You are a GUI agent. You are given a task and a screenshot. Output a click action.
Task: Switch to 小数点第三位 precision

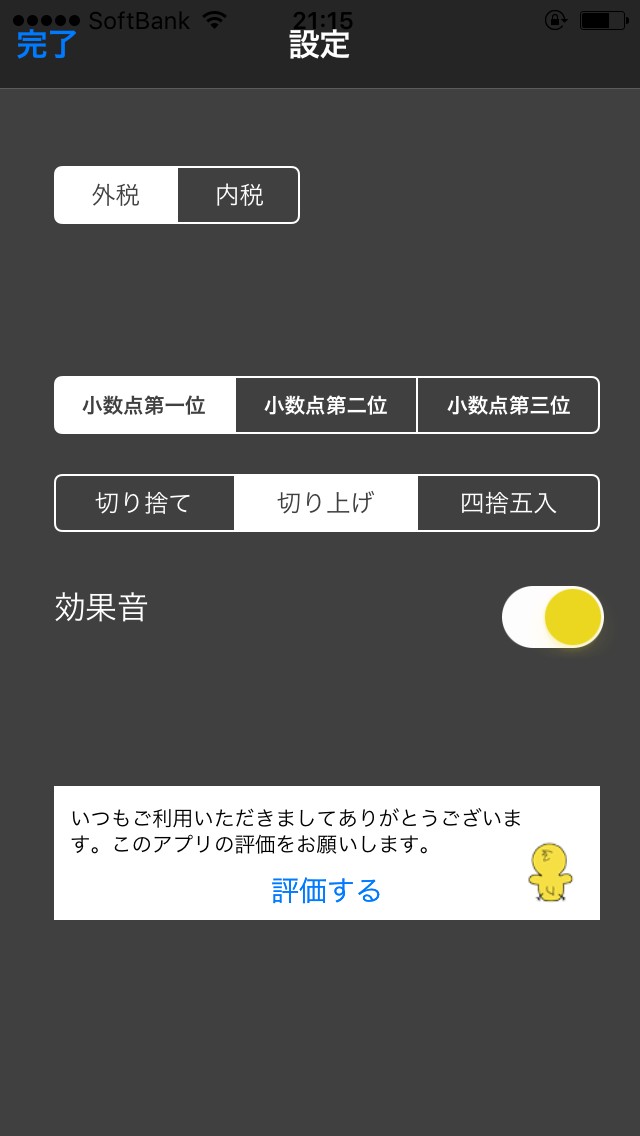[508, 405]
